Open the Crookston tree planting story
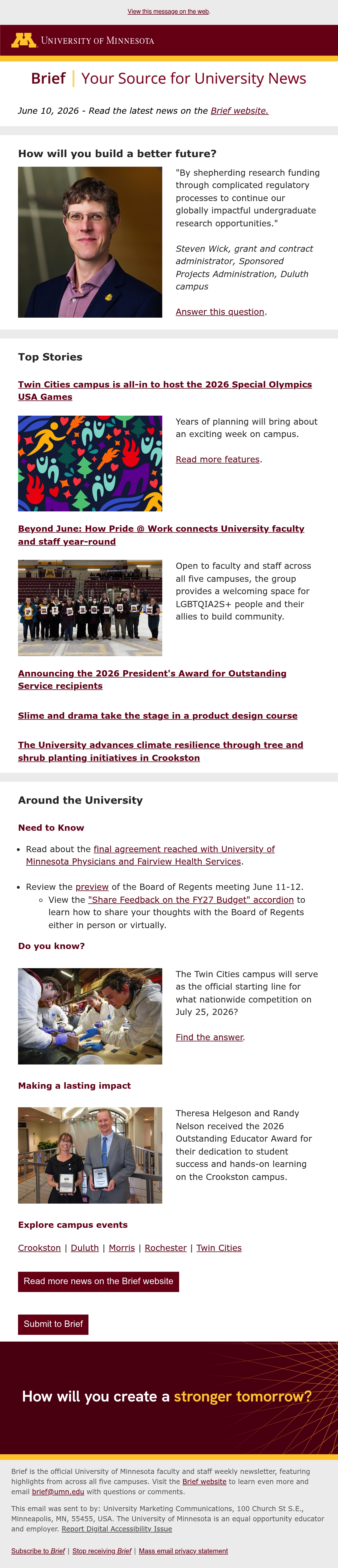Screen dimensions: 338x1568 coord(161,751)
